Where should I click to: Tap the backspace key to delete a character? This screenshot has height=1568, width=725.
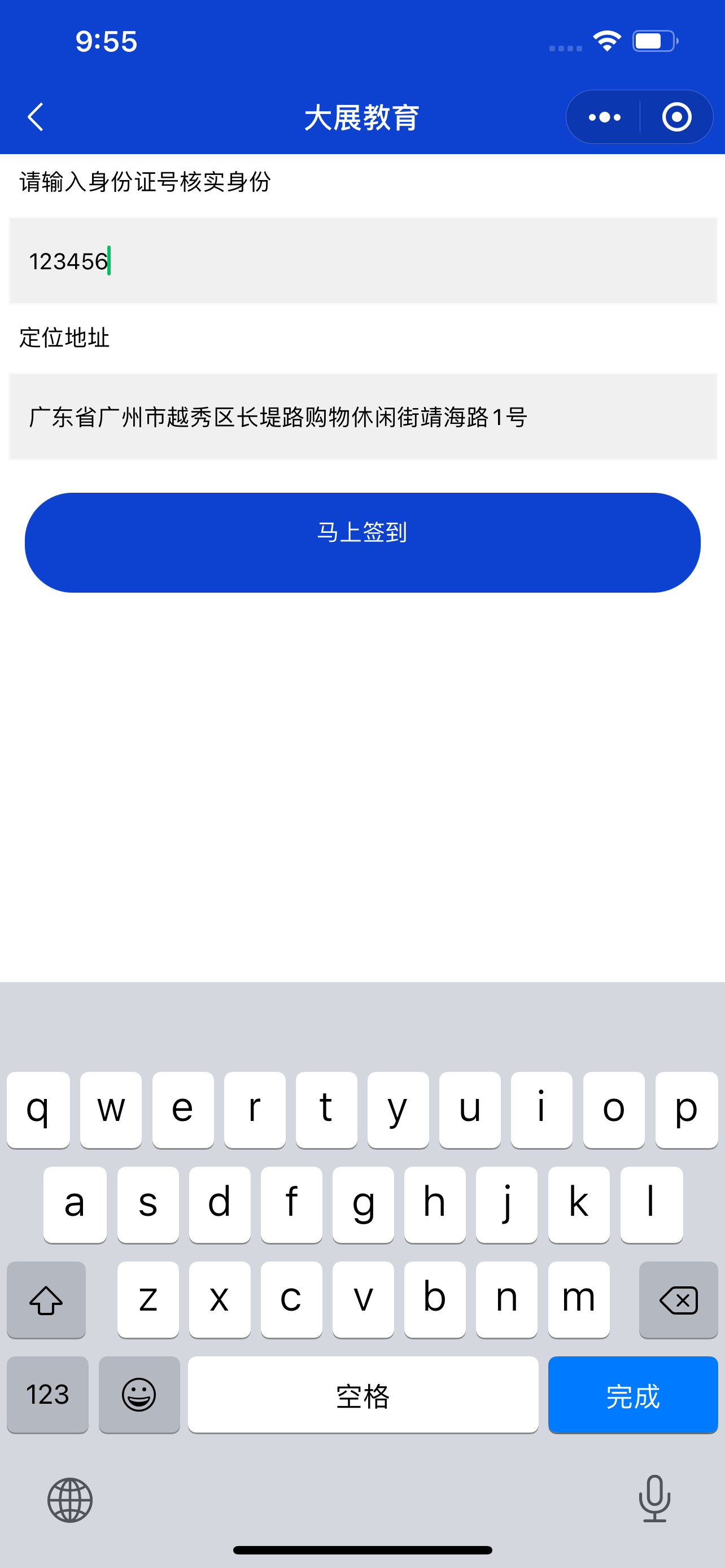click(678, 1300)
